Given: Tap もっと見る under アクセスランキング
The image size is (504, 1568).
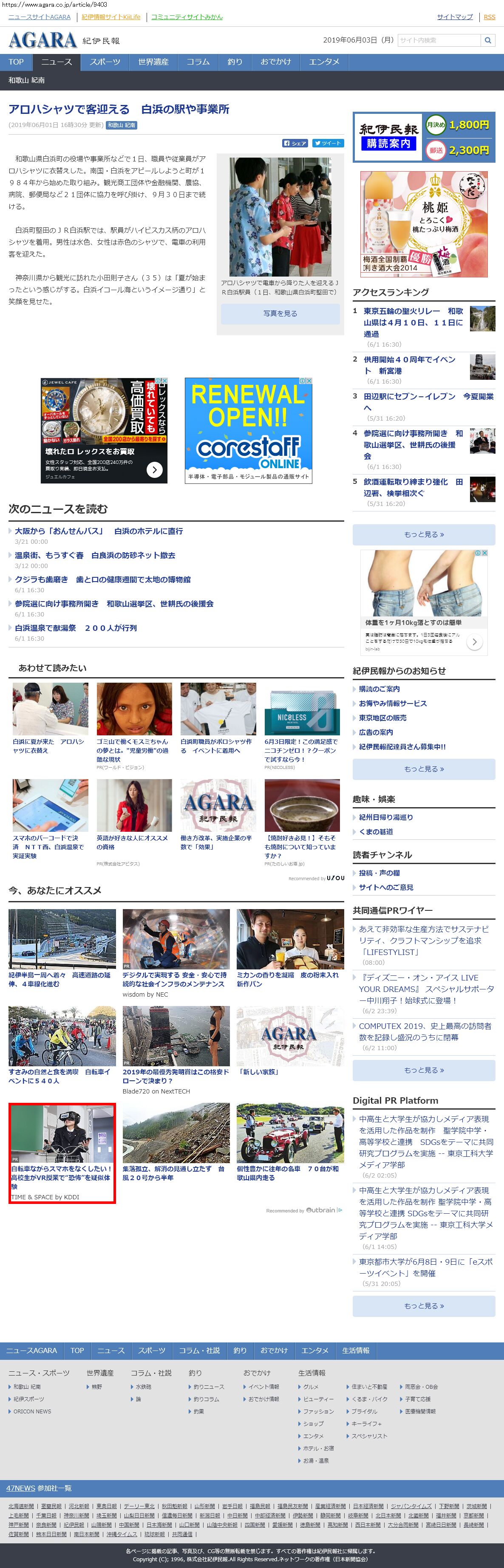Looking at the screenshot, I should [x=424, y=534].
